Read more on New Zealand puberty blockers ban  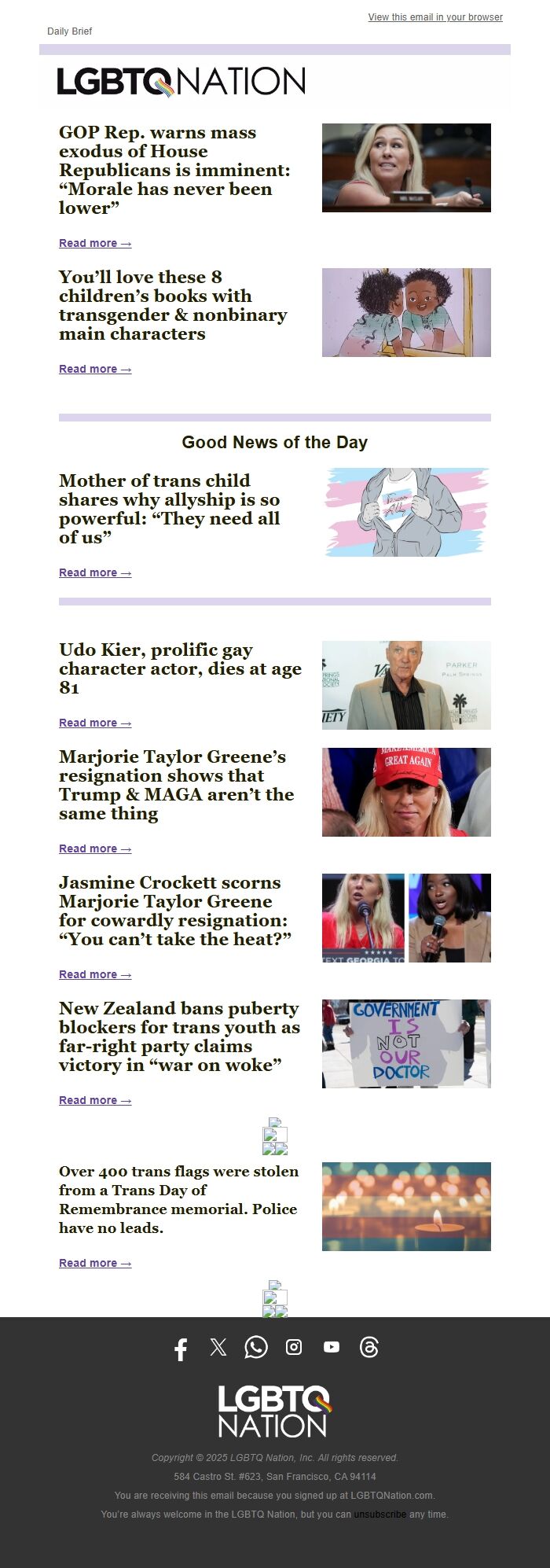coord(95,1101)
